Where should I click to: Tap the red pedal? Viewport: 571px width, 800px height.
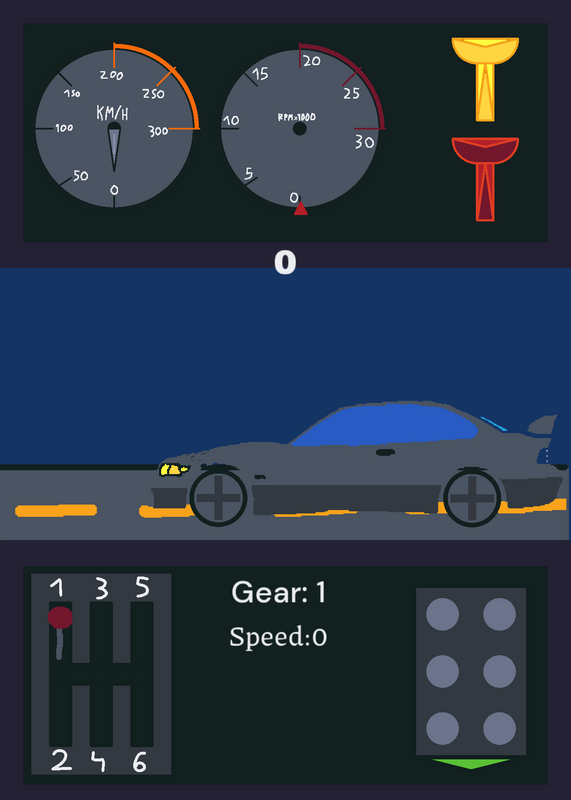[485, 179]
